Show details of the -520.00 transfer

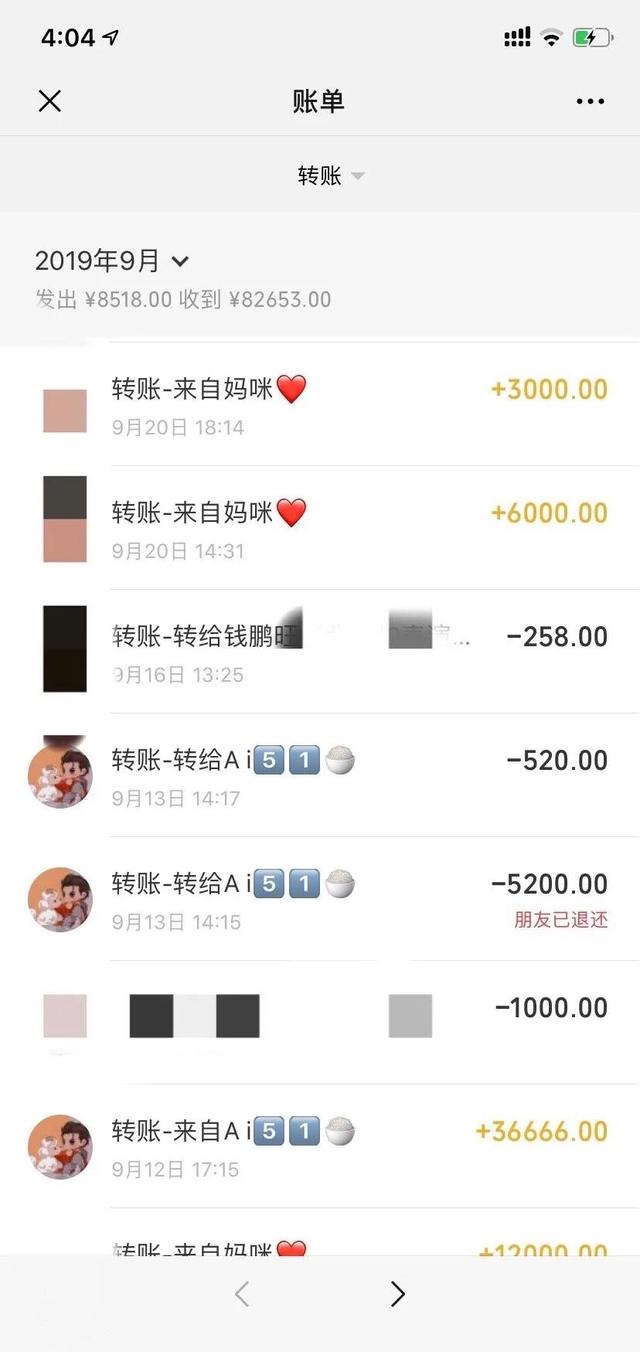click(x=320, y=776)
